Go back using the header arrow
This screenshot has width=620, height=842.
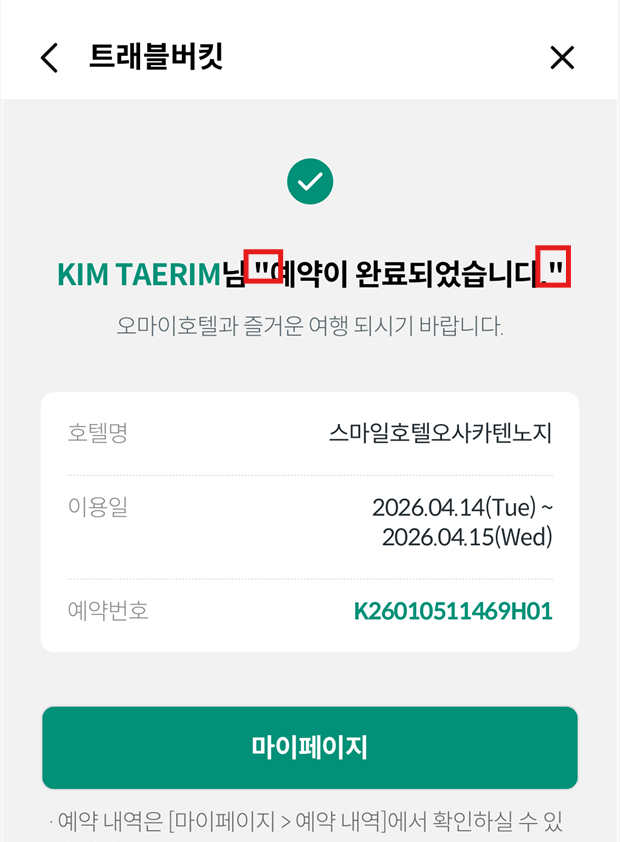pos(49,58)
